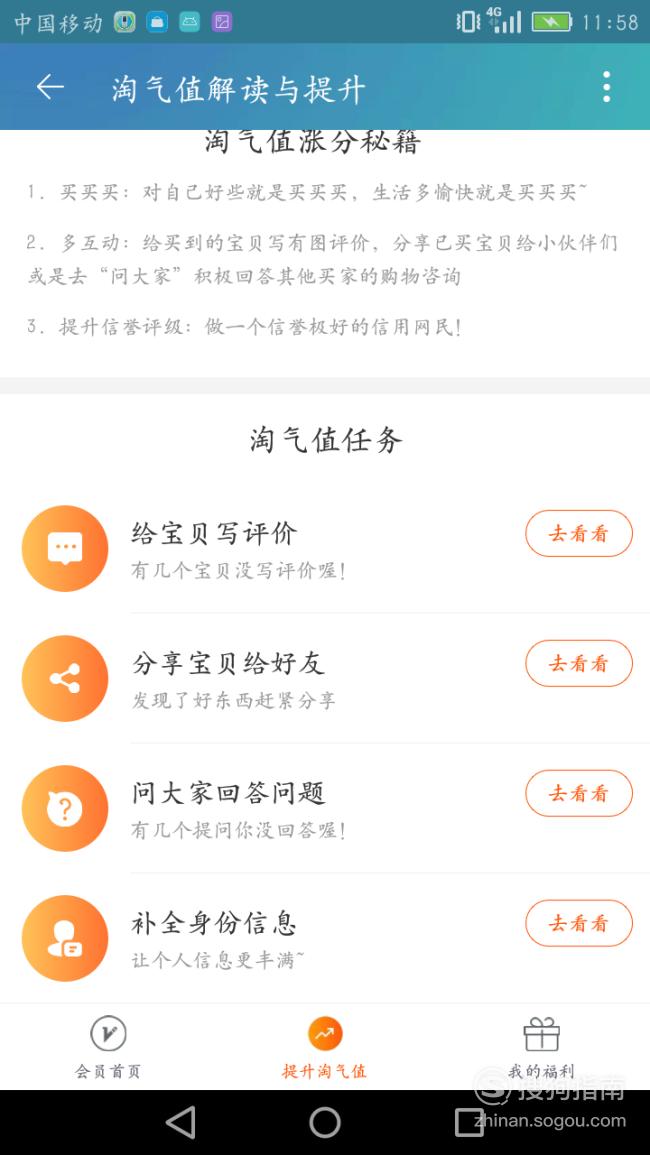Tap 去看看 next to 给宝贝写评价
The image size is (650, 1155).
tap(579, 533)
